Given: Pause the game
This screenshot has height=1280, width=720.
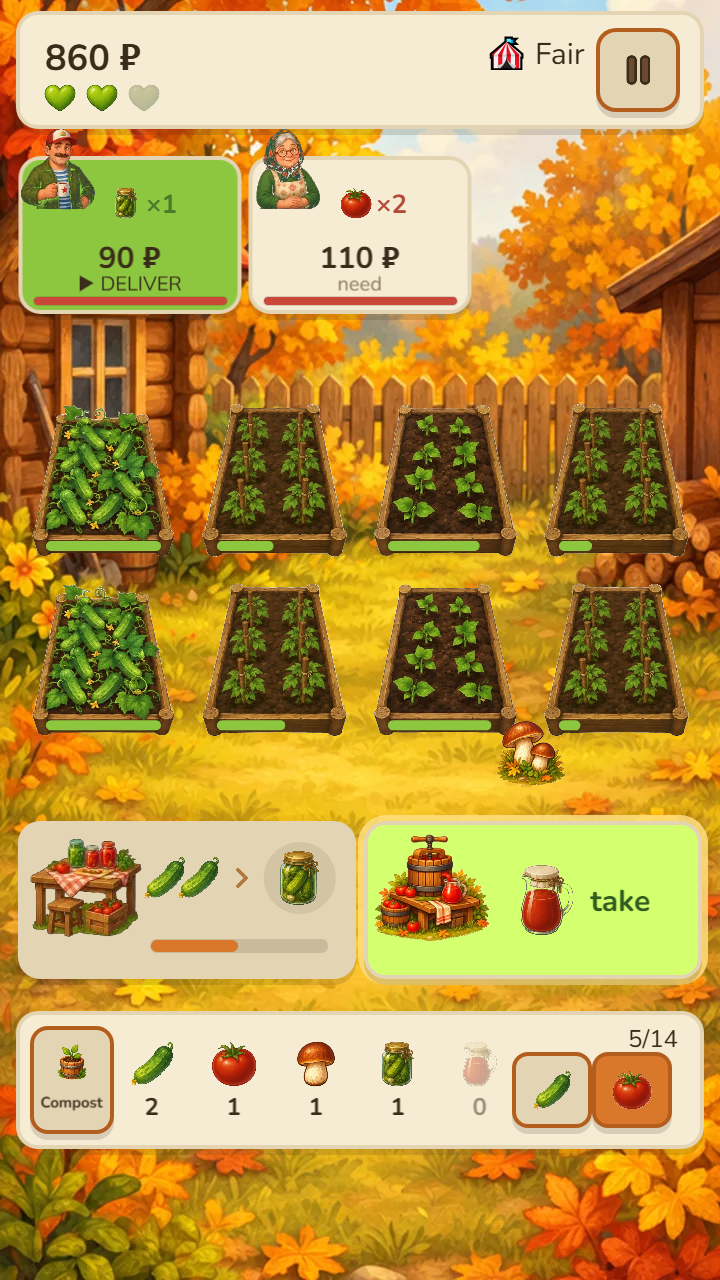Looking at the screenshot, I should (638, 70).
